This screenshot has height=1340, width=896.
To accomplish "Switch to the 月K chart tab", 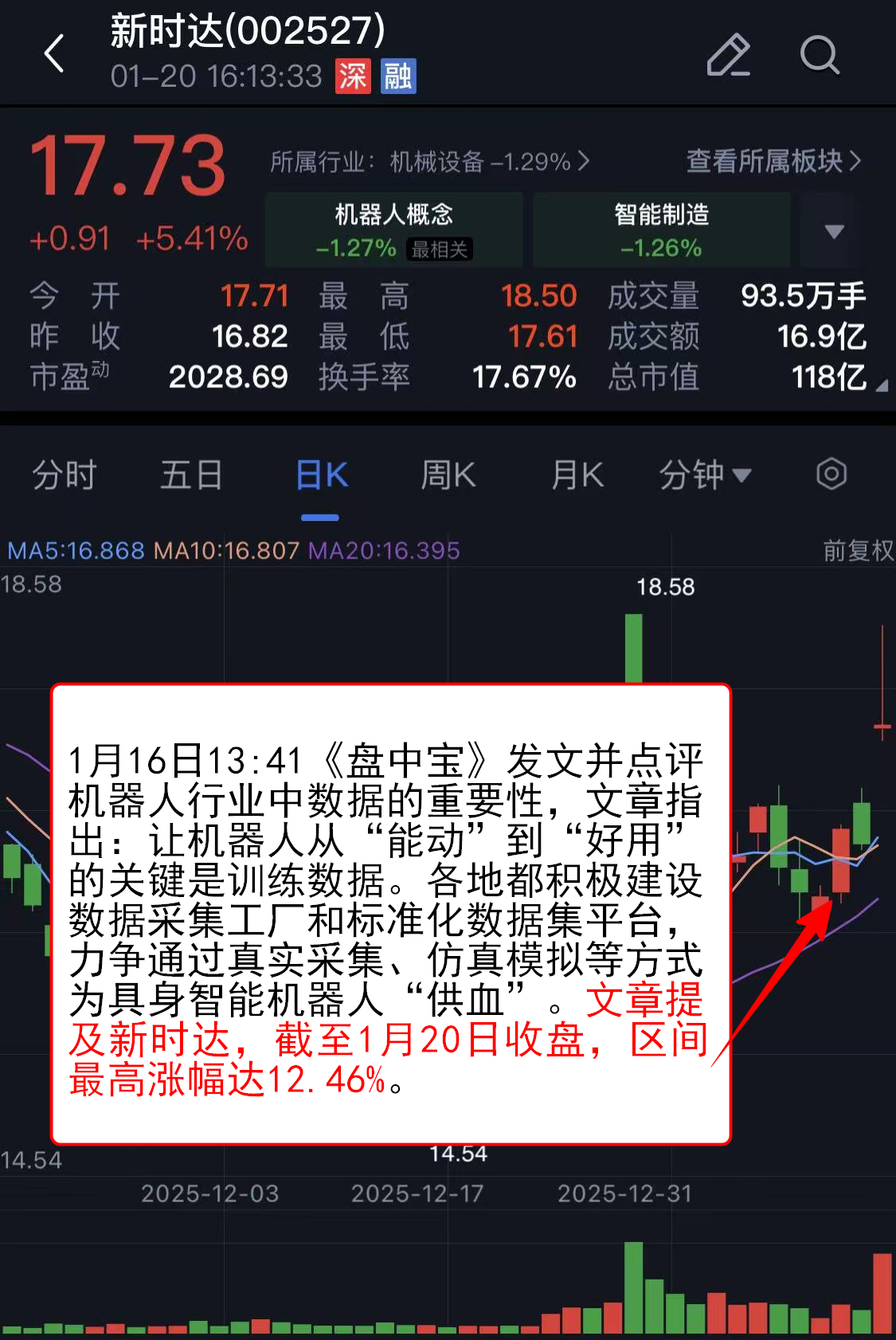I will pyautogui.click(x=577, y=476).
